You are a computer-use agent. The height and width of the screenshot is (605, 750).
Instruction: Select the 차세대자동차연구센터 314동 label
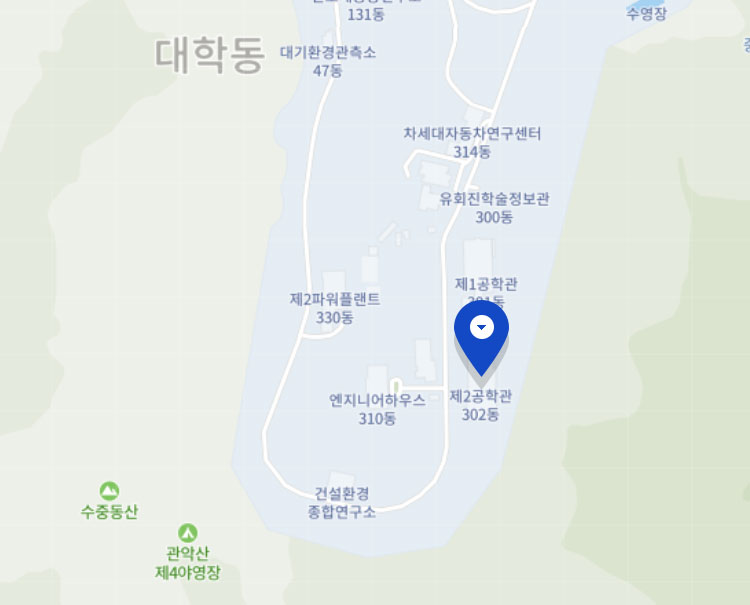coord(472,142)
